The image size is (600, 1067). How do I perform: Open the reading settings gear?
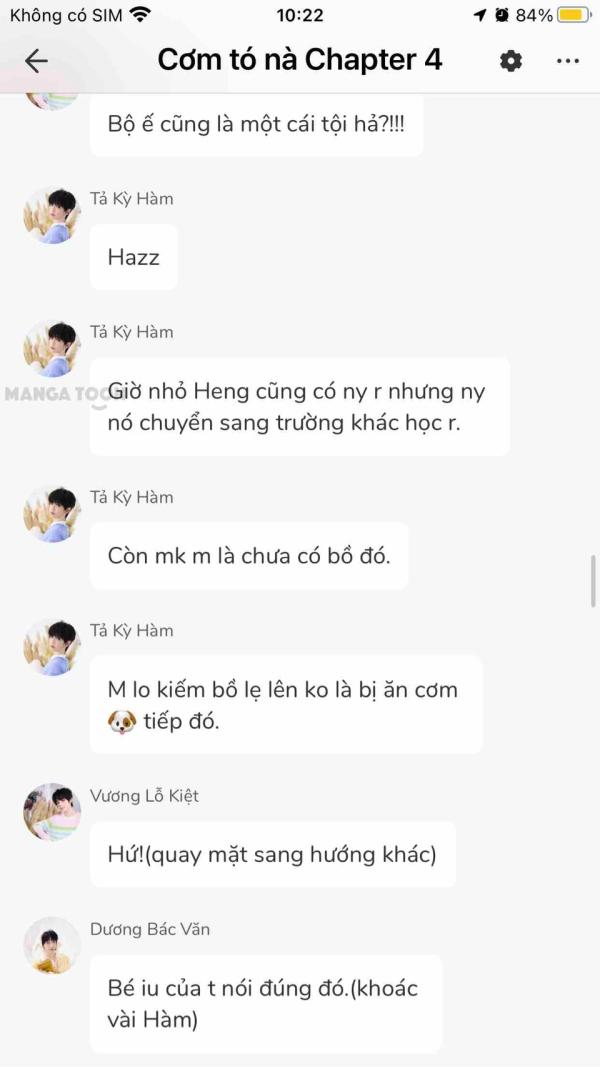click(511, 61)
